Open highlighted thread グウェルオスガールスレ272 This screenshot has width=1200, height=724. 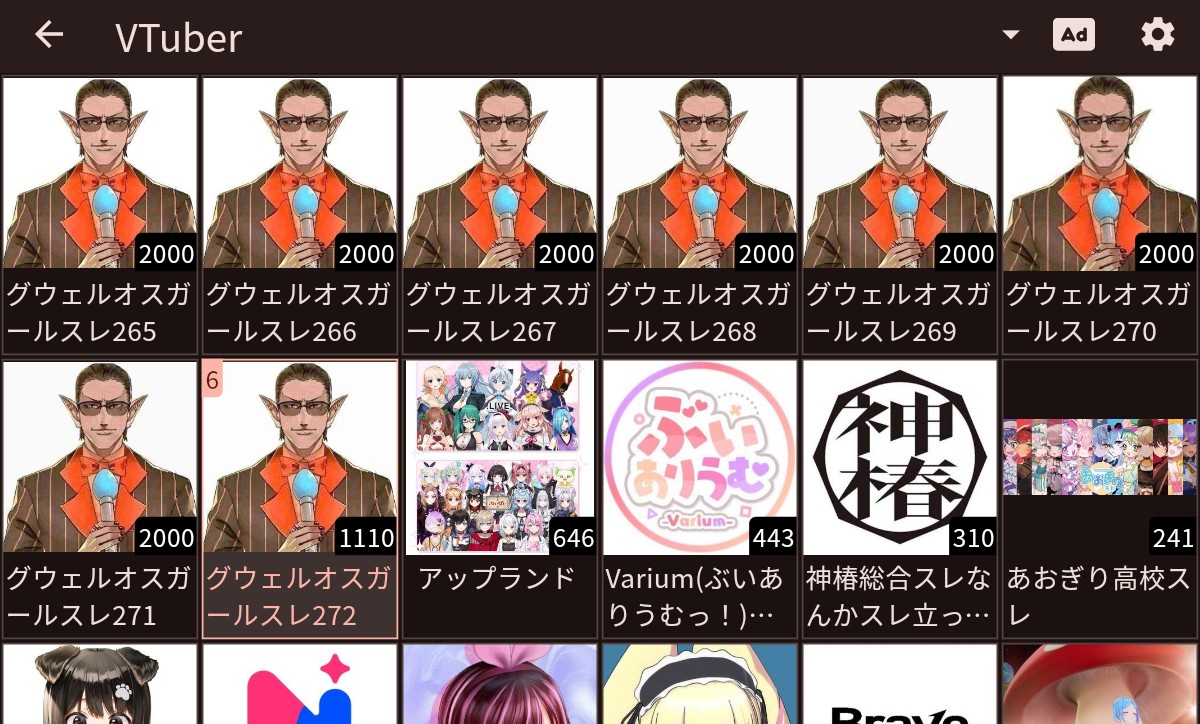click(300, 497)
